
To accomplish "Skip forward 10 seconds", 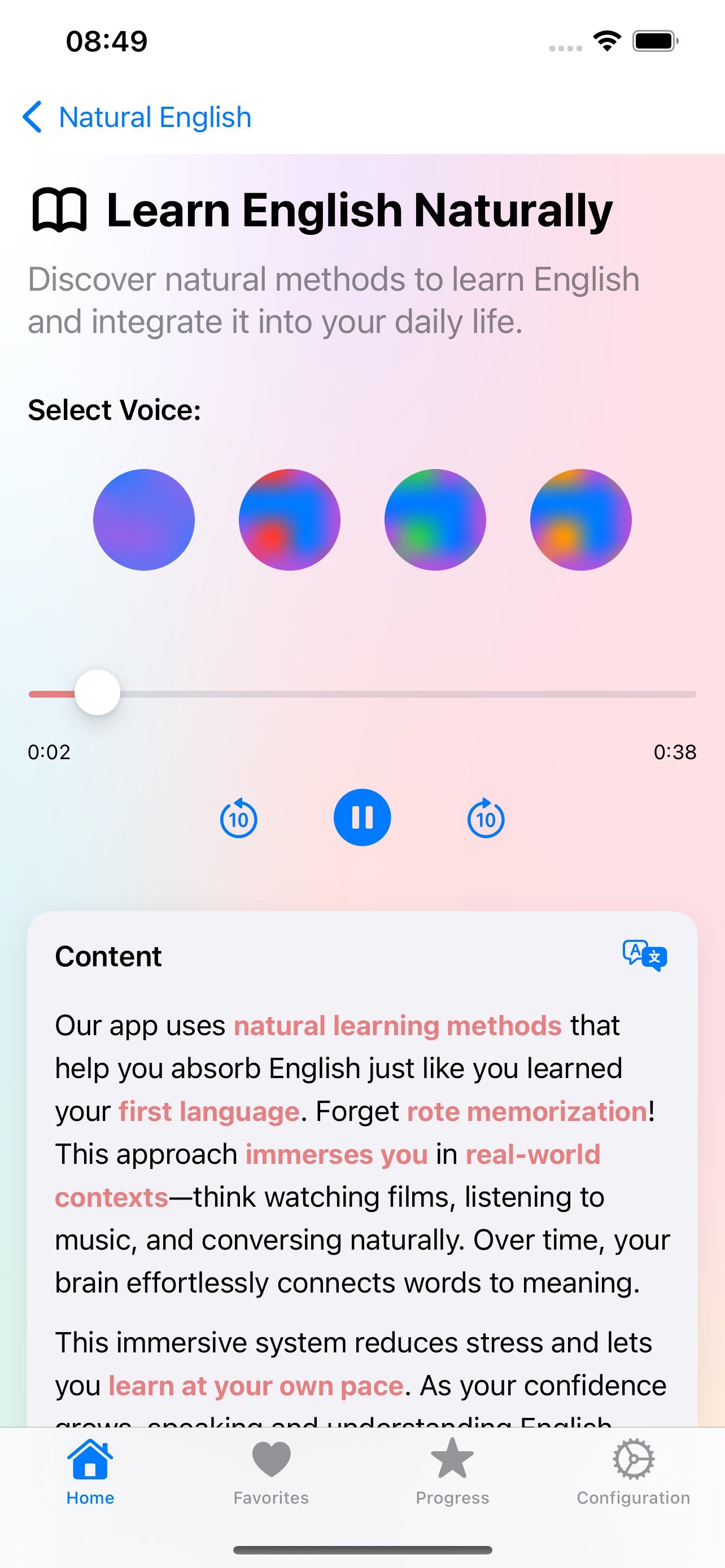I will [486, 818].
